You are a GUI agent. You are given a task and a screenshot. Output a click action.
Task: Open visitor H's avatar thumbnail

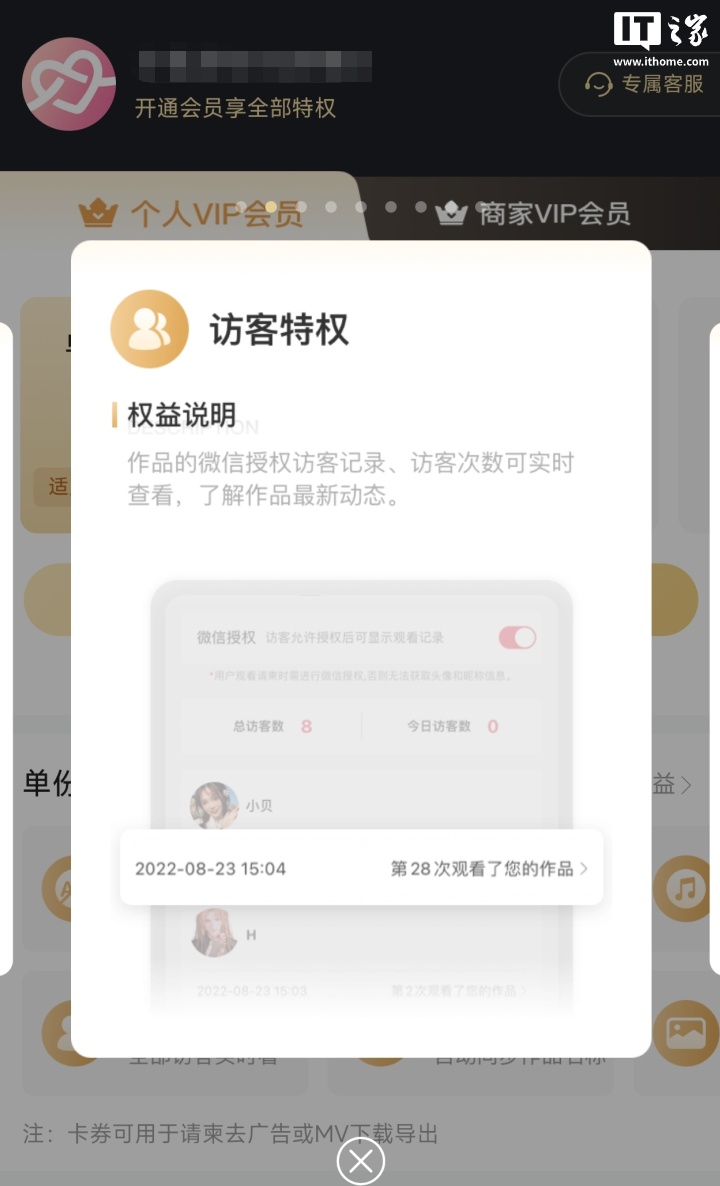coord(214,933)
